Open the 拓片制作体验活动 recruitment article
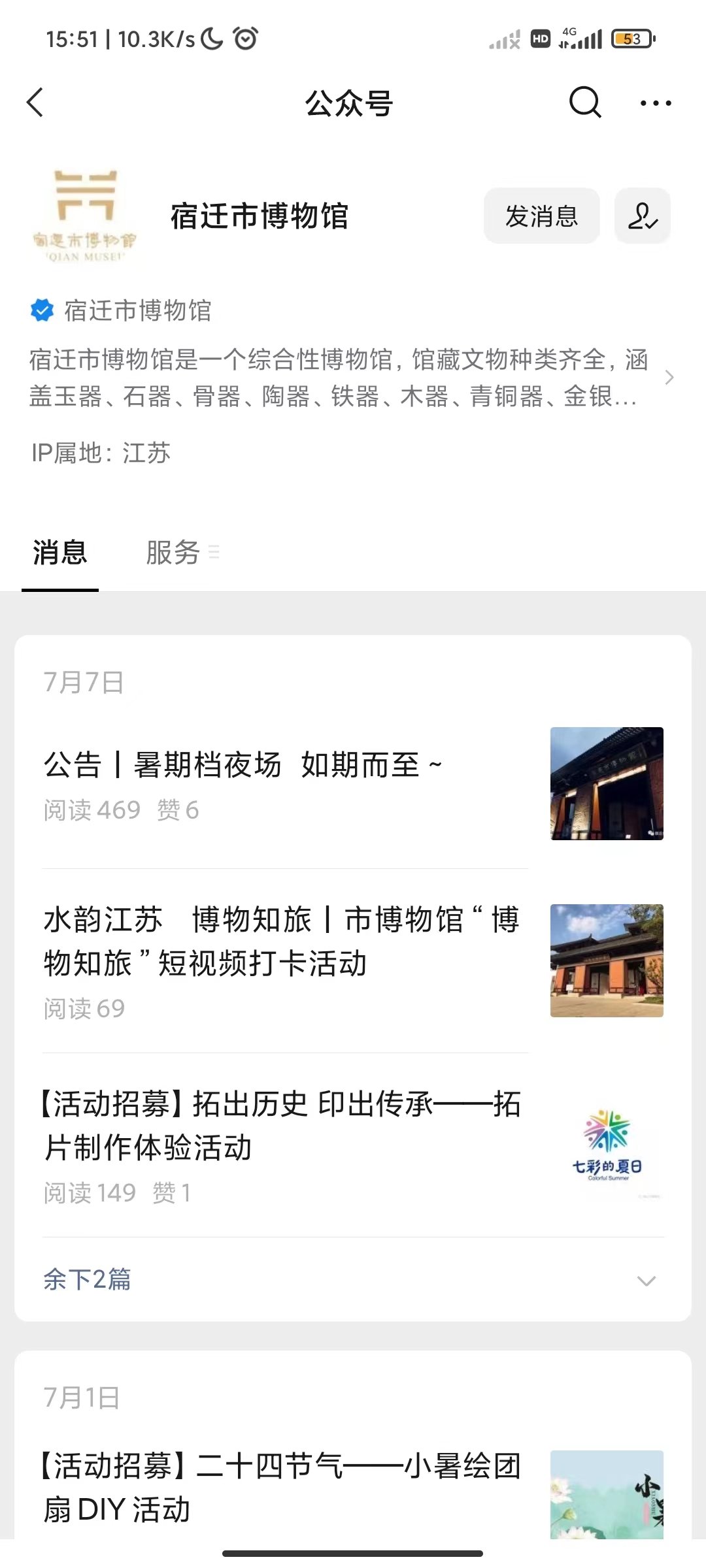Screen dimensions: 706x1568 [x=281, y=1125]
